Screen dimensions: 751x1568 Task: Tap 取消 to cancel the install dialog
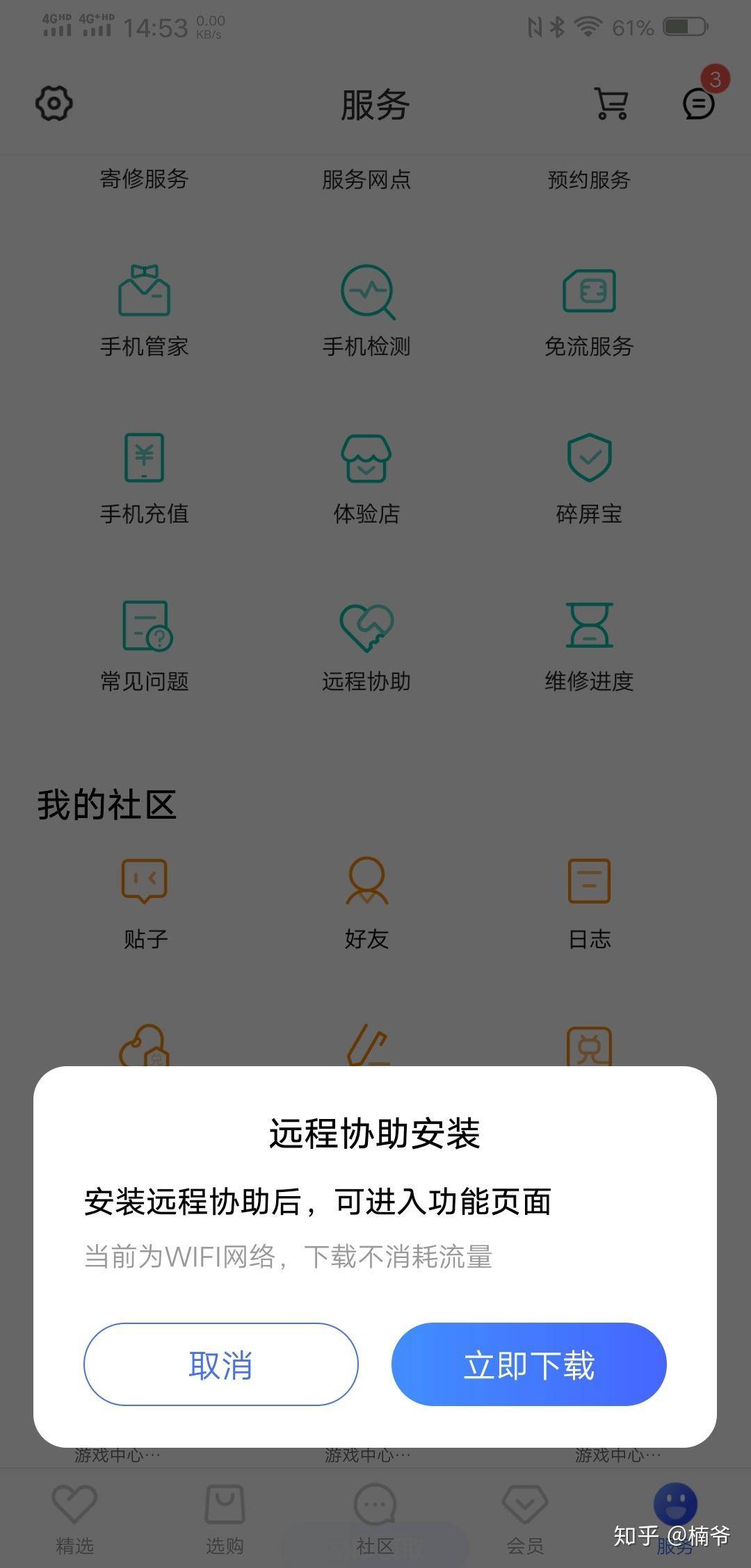click(221, 1364)
